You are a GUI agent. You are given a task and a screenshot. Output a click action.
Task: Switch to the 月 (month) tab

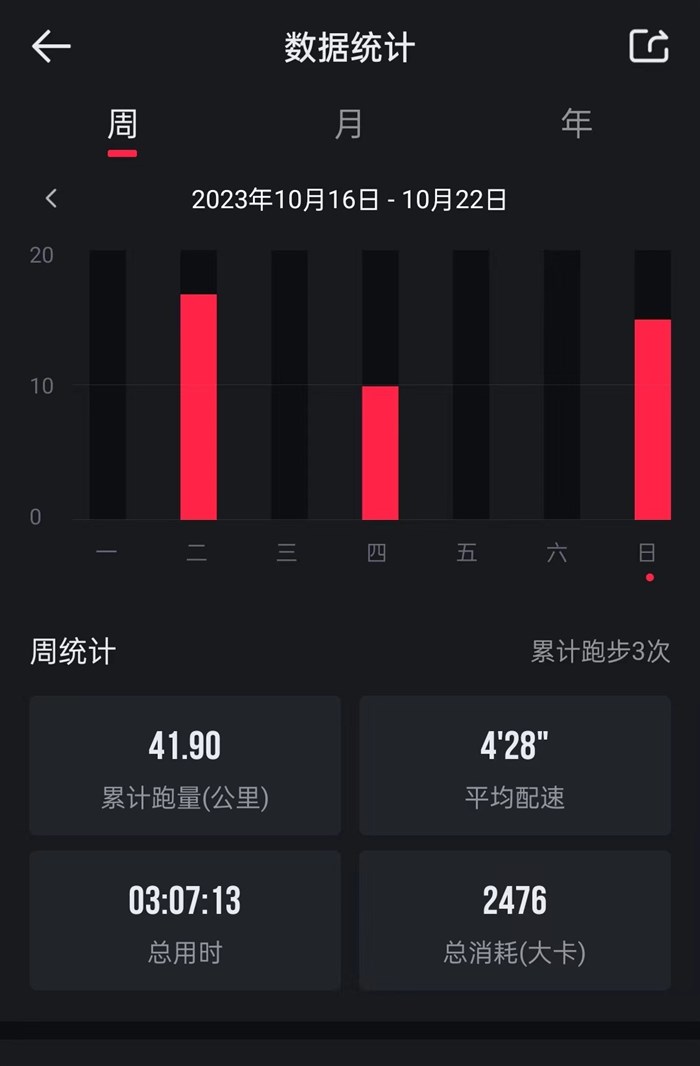click(x=348, y=125)
